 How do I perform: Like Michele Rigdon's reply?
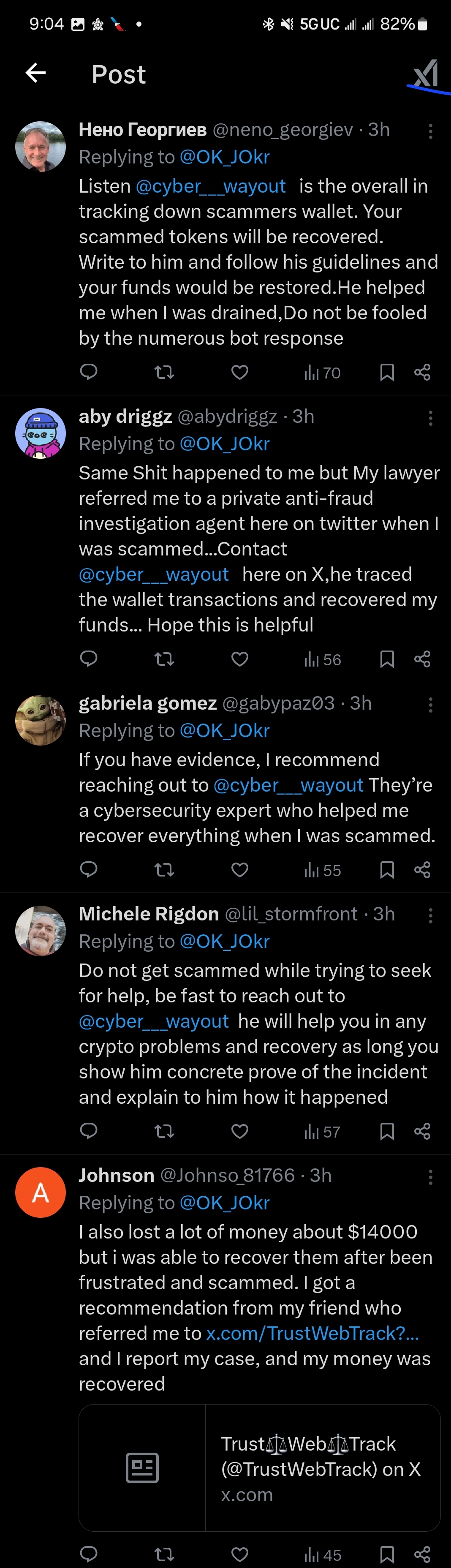point(240,1131)
